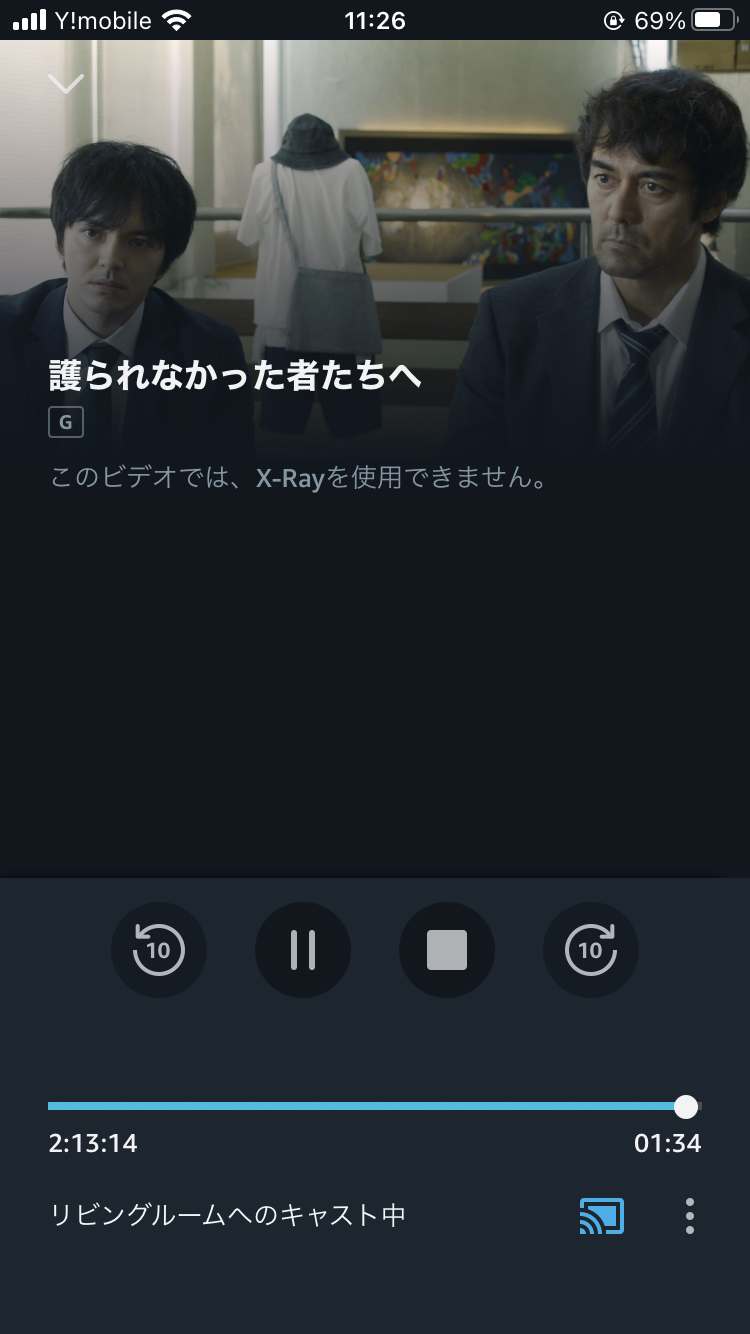Stop the video playback

[447, 949]
